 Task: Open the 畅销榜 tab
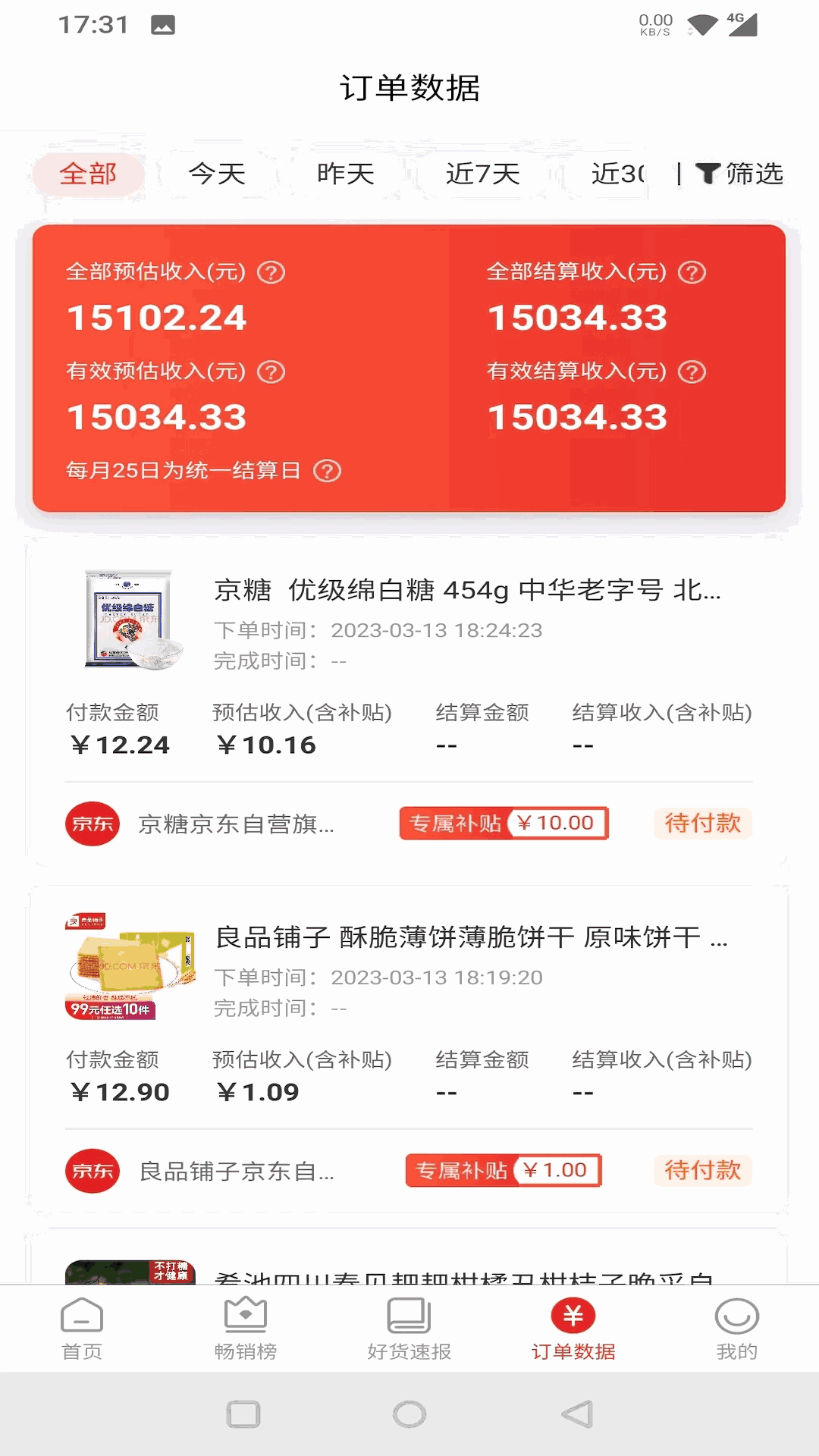tap(246, 1329)
